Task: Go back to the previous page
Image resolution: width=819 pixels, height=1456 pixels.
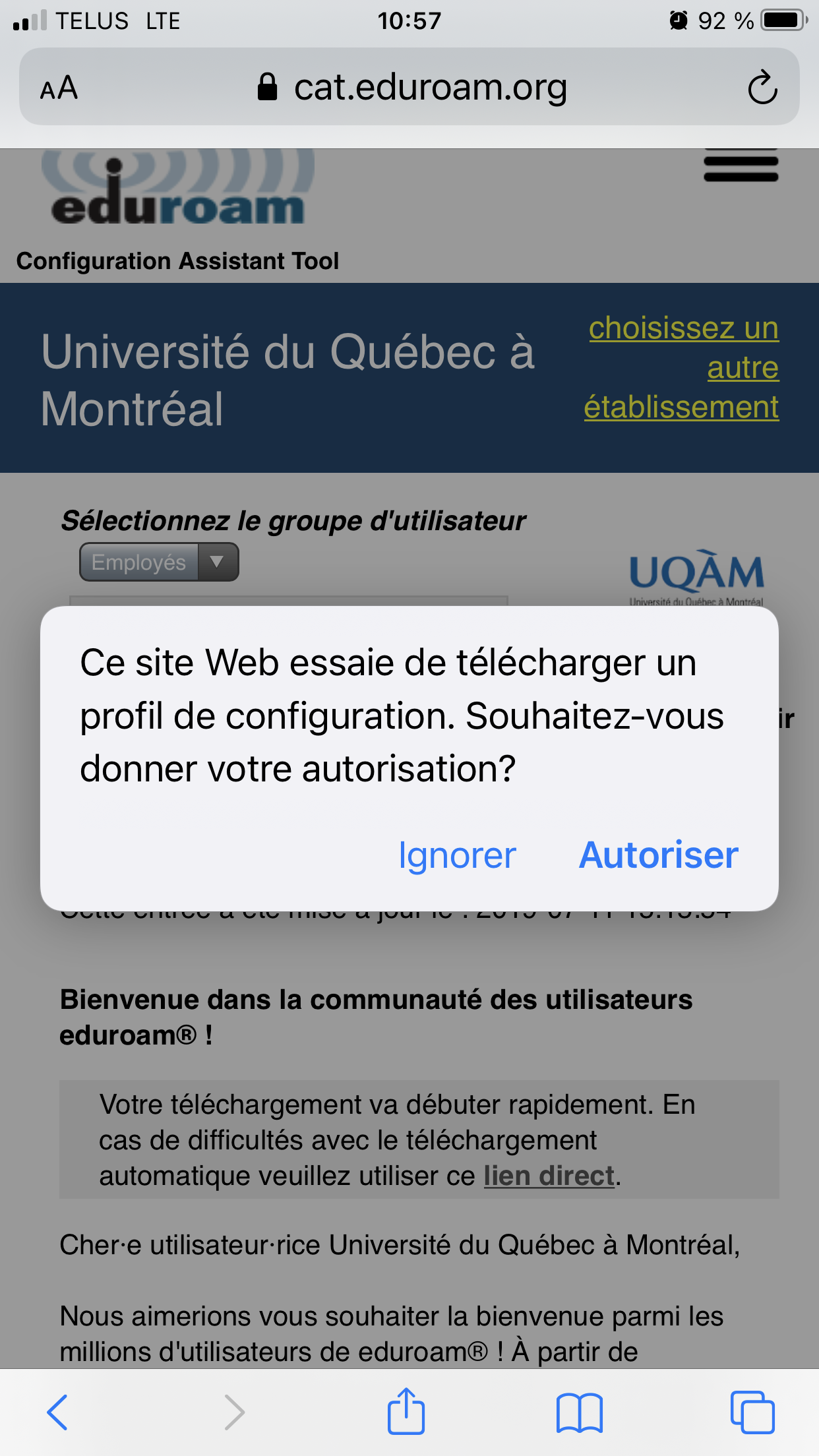Action: (57, 1412)
